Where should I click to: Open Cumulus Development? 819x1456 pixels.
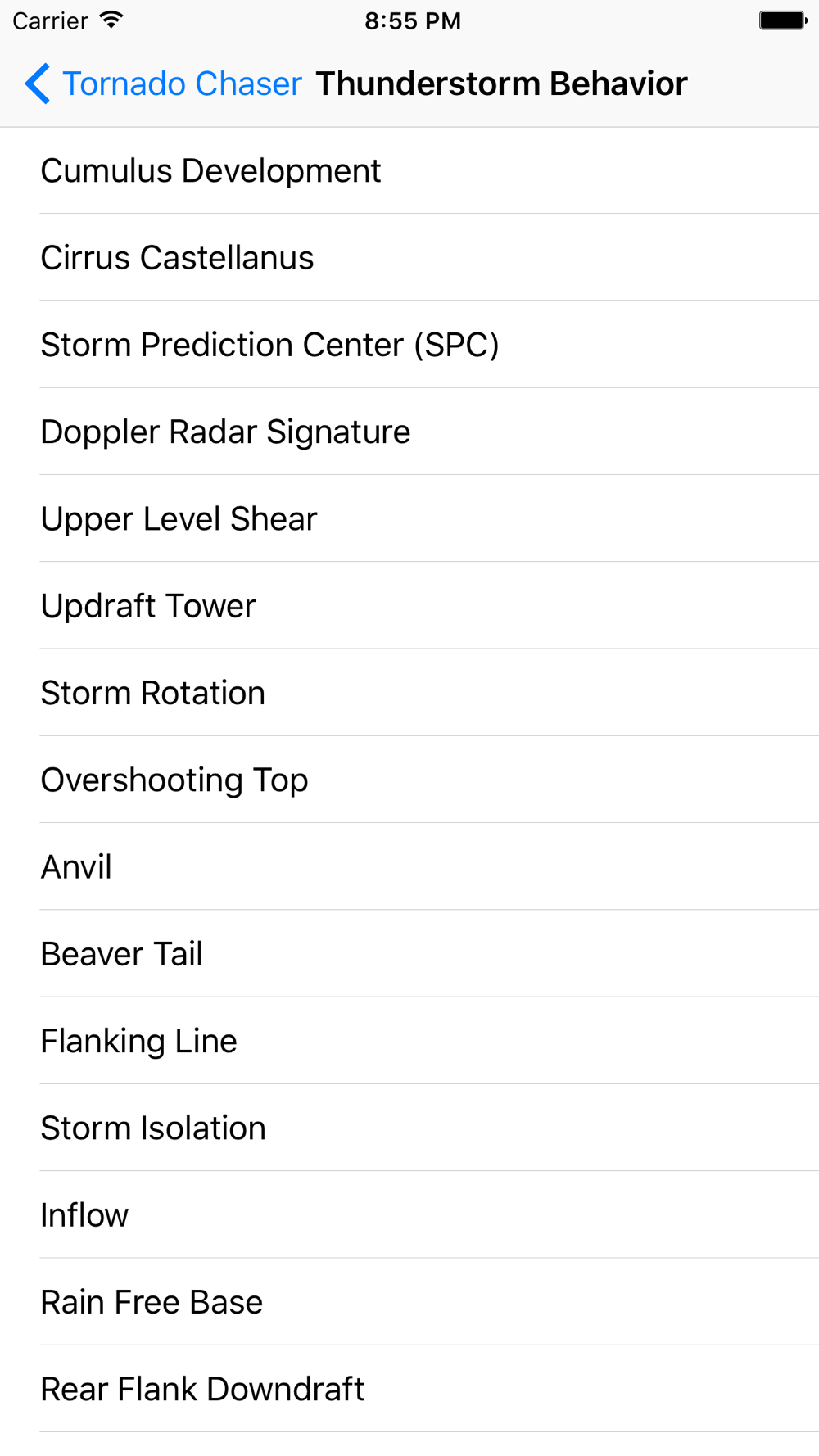click(x=409, y=170)
